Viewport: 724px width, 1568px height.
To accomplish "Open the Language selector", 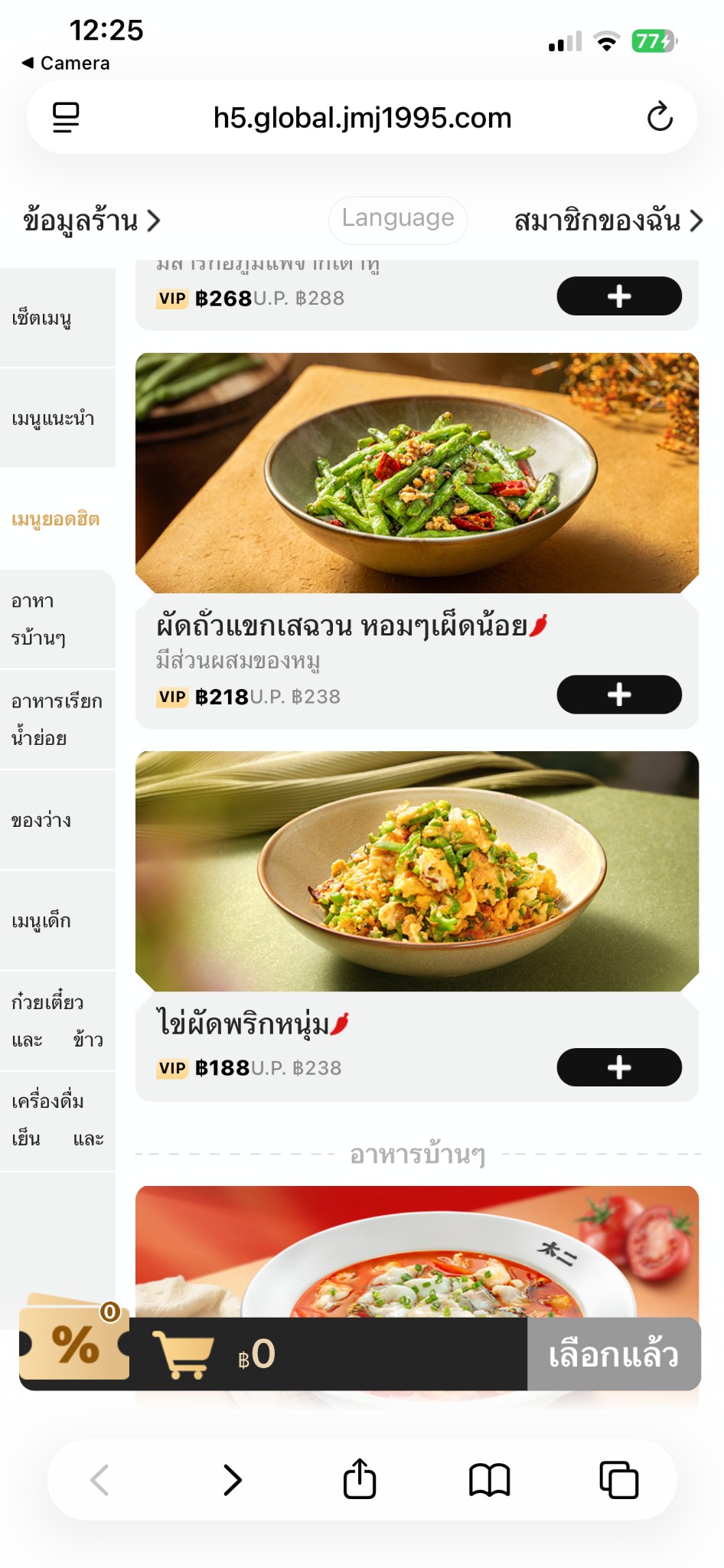I will tap(397, 219).
